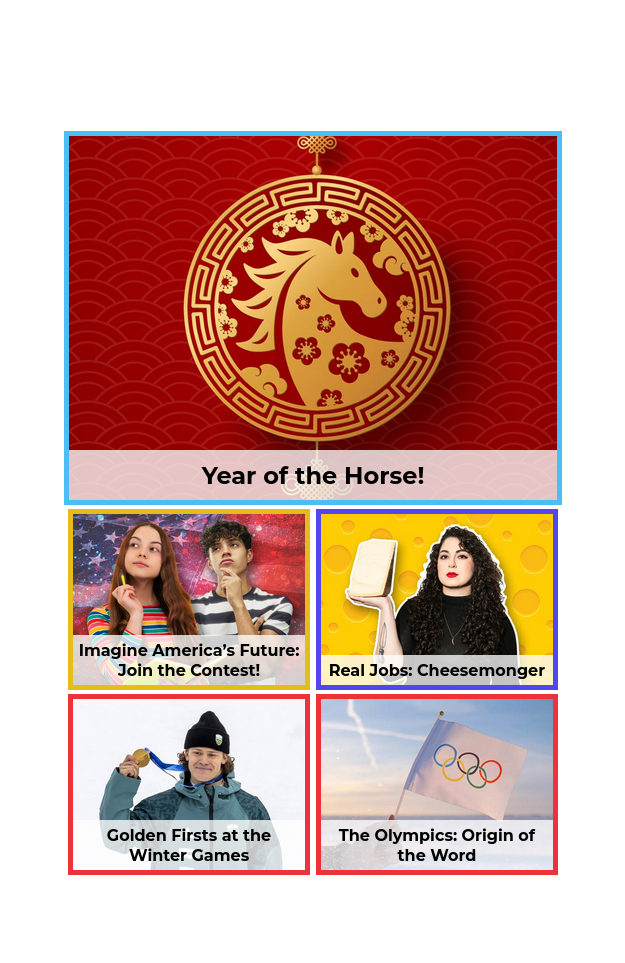Open The Olympics: Origin of the Word
The height and width of the screenshot is (963, 625).
pyautogui.click(x=436, y=784)
